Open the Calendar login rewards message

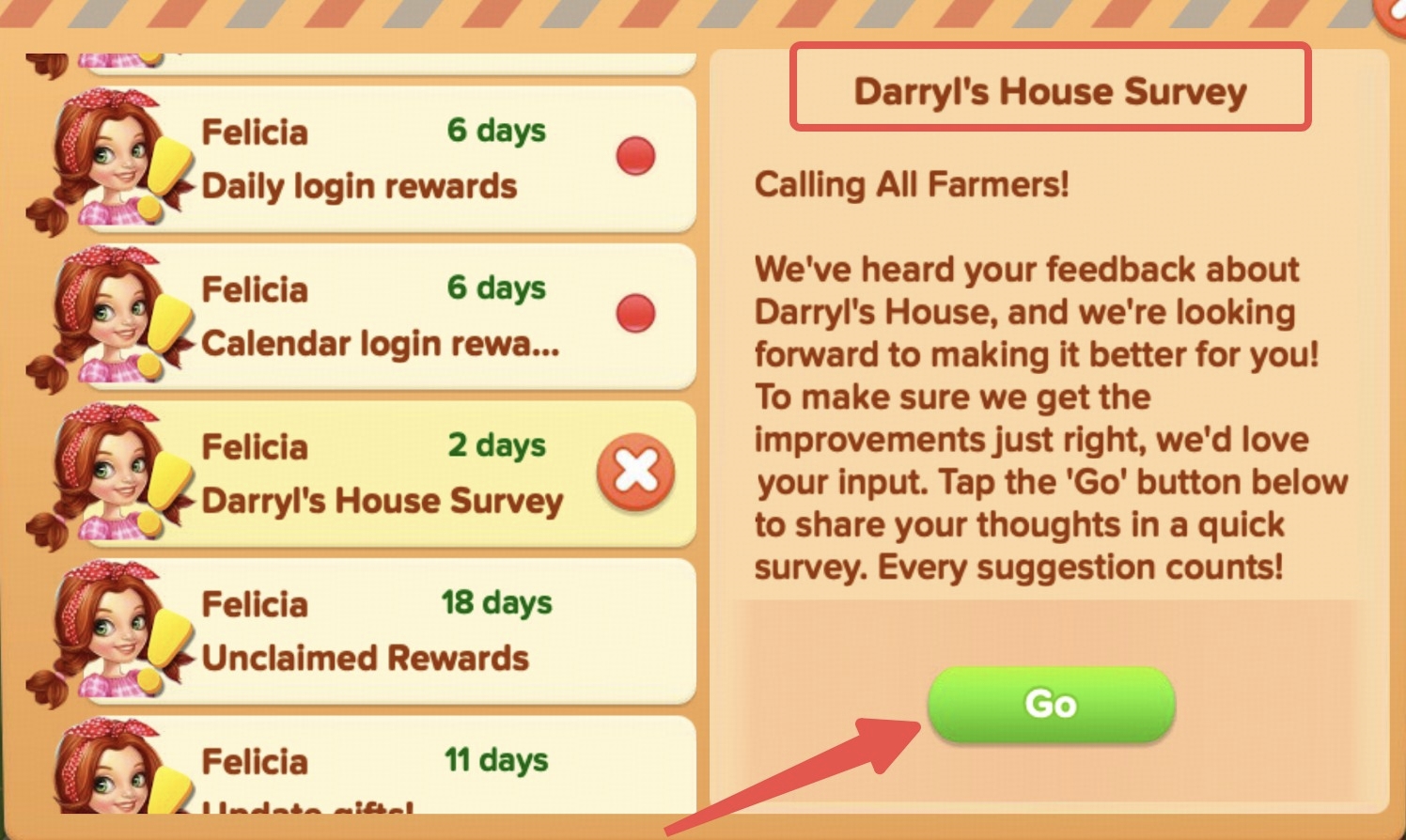[x=376, y=318]
